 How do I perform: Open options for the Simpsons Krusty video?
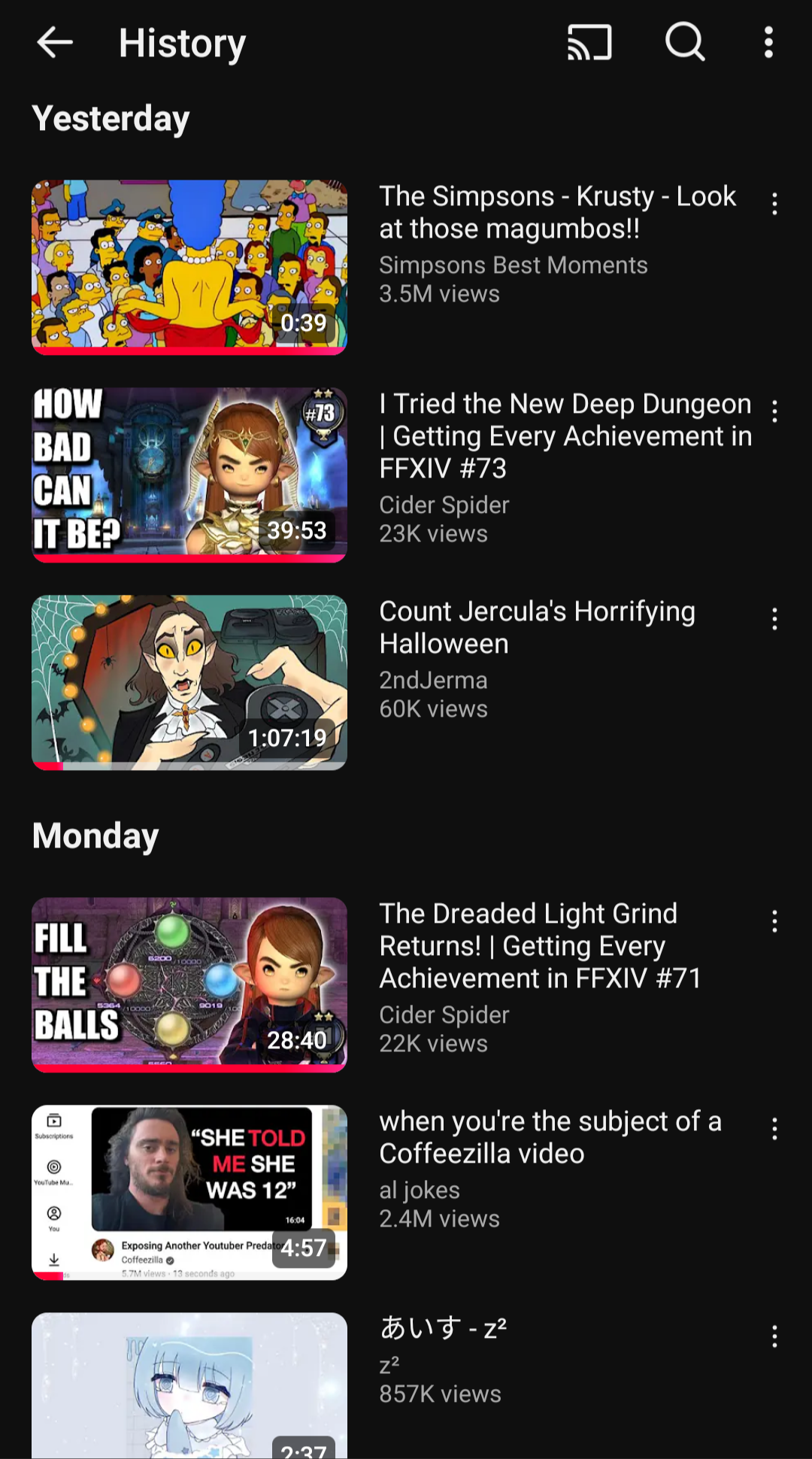coord(774,204)
